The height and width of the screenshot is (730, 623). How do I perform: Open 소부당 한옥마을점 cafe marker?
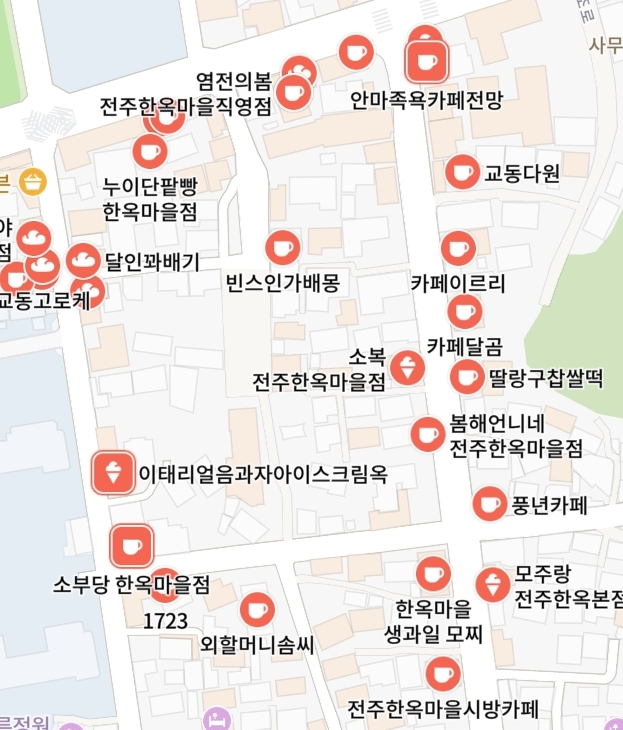click(x=131, y=546)
